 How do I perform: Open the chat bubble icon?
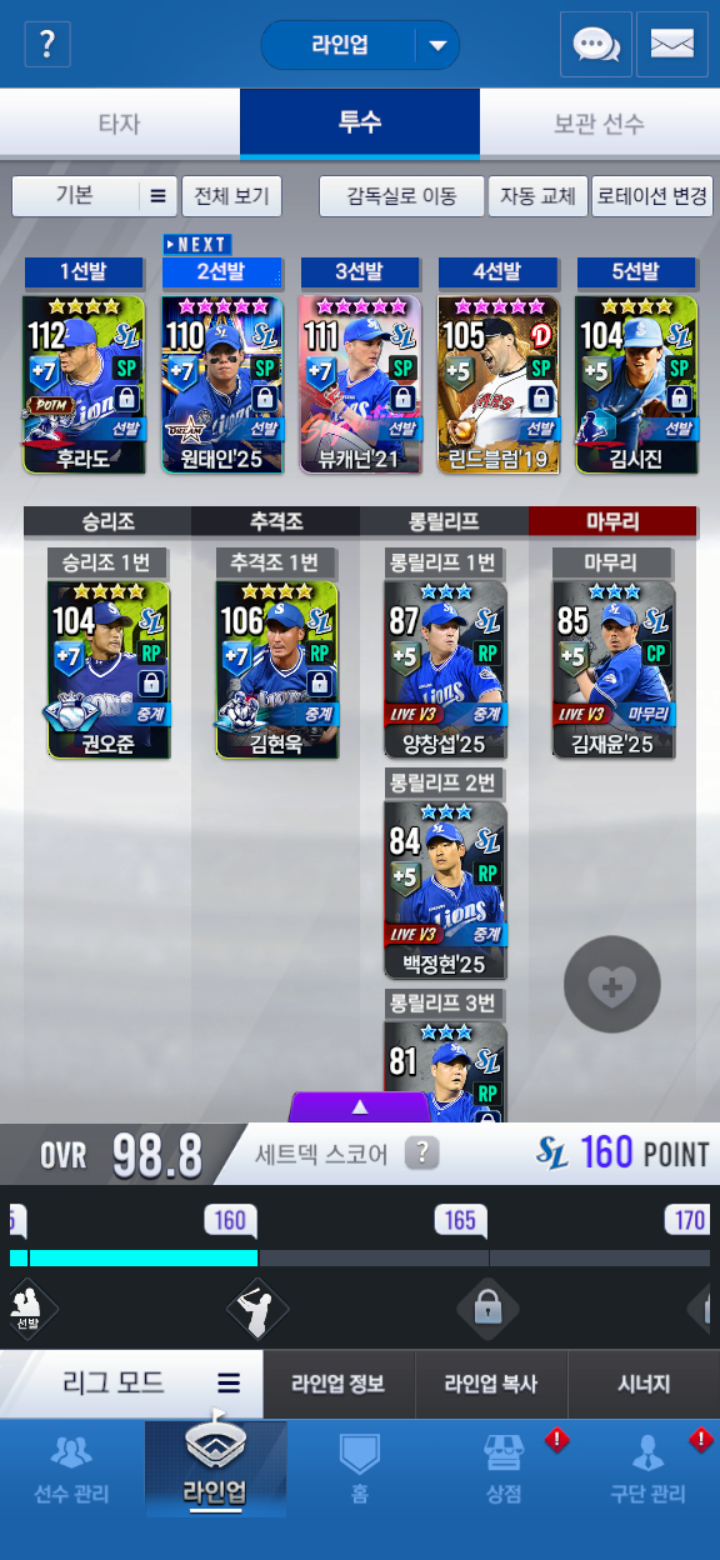595,45
